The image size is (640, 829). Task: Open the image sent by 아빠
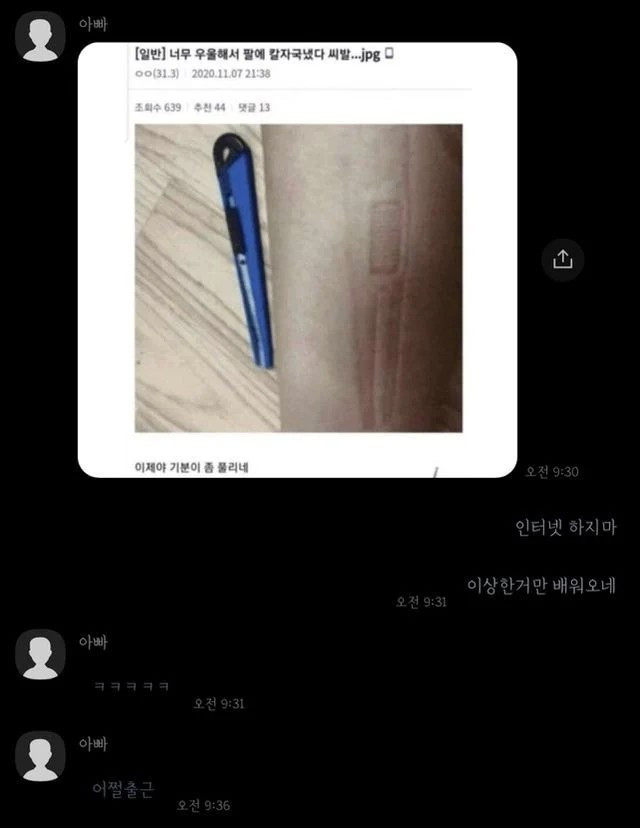pos(297,260)
